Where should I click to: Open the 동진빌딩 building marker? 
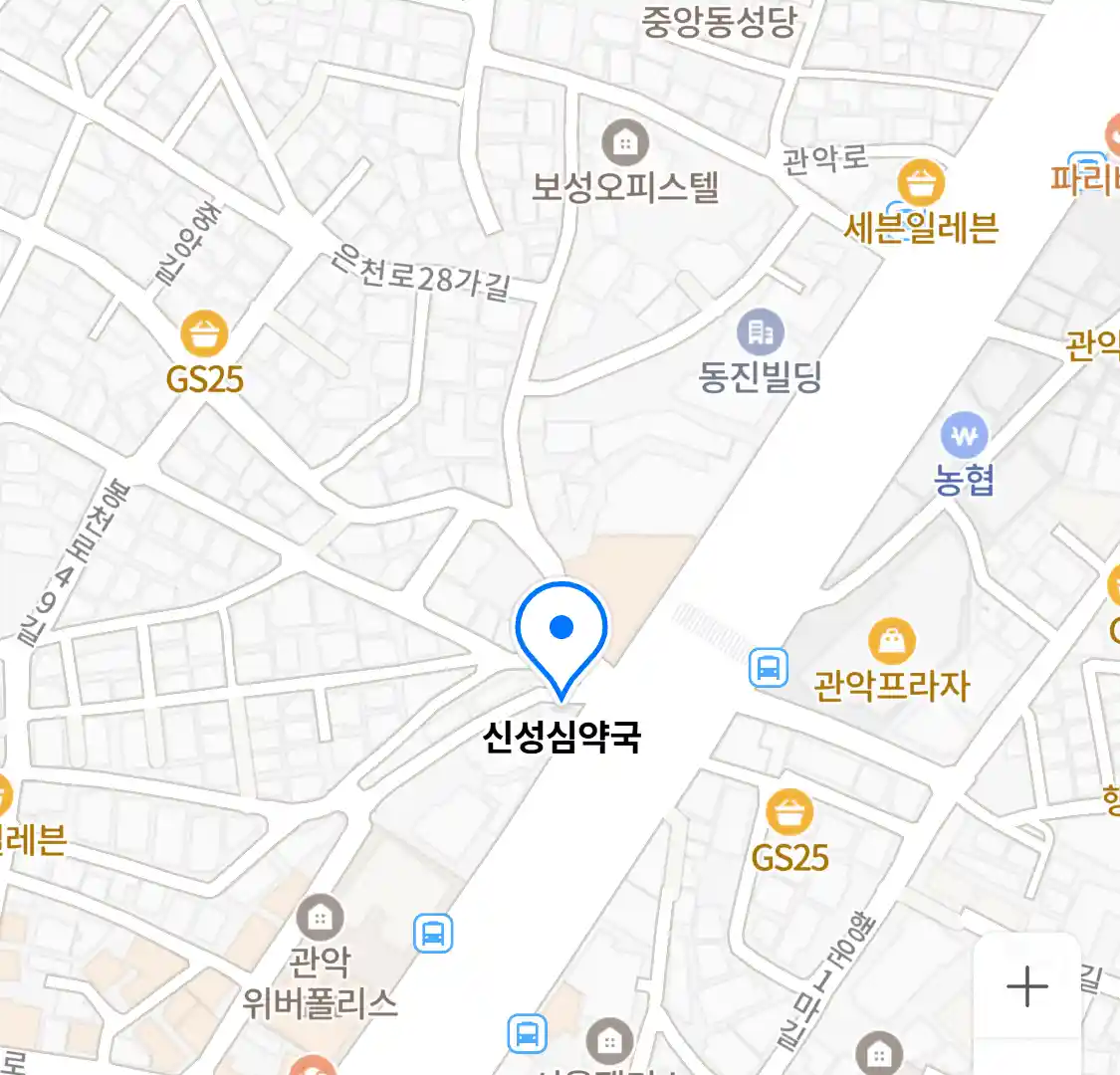point(761,332)
